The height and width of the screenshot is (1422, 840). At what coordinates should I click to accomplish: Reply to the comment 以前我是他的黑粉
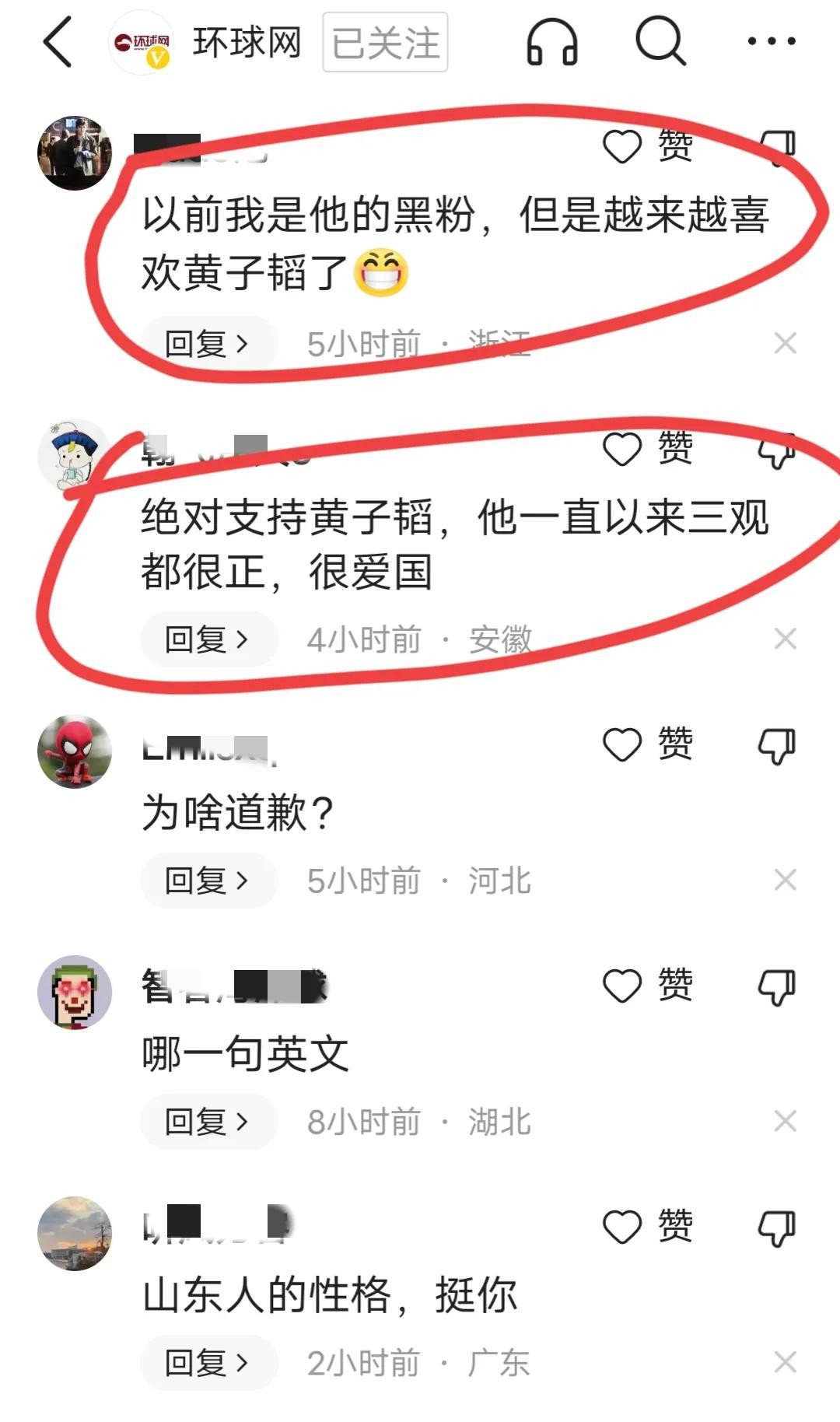pyautogui.click(x=207, y=343)
